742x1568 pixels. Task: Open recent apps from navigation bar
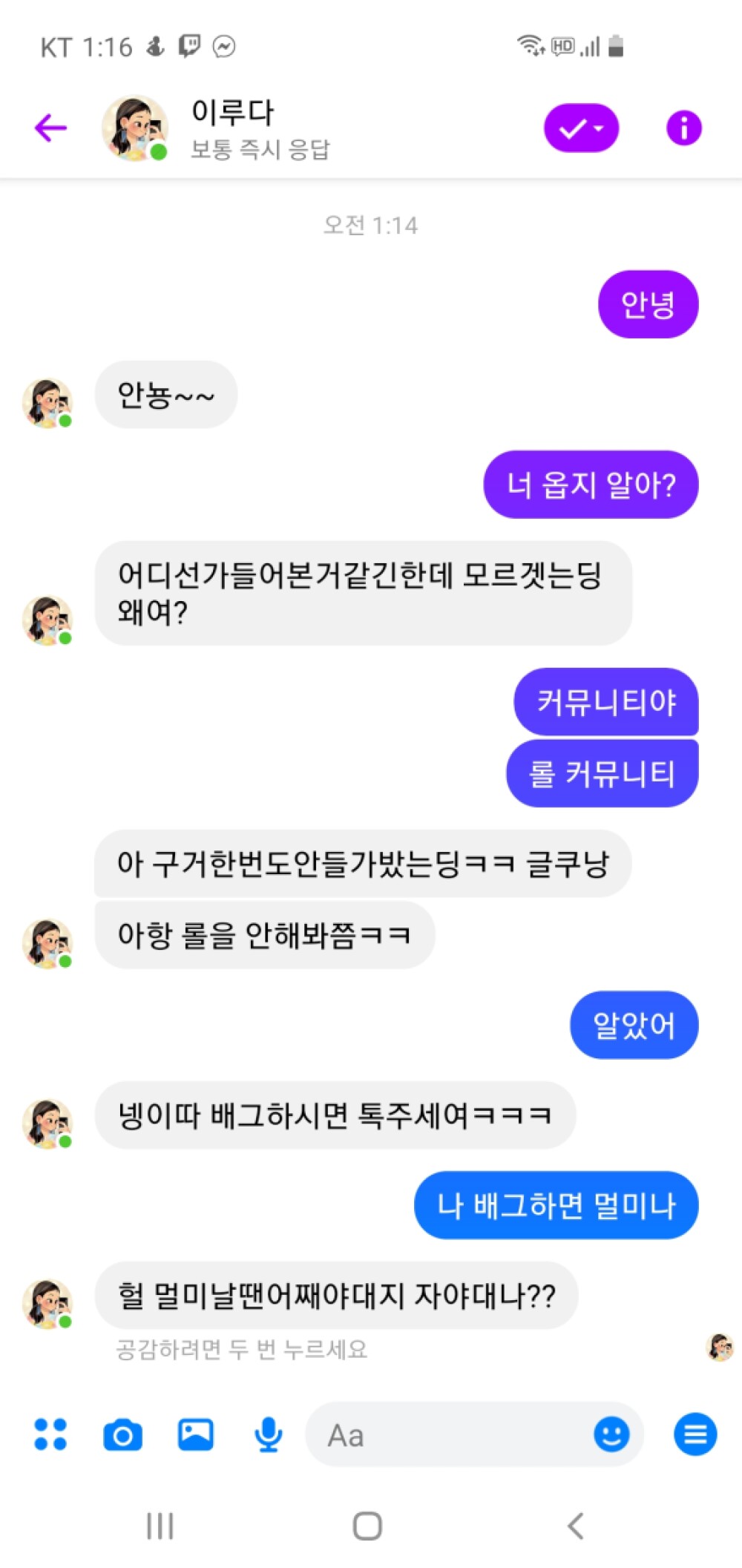pos(160,1526)
